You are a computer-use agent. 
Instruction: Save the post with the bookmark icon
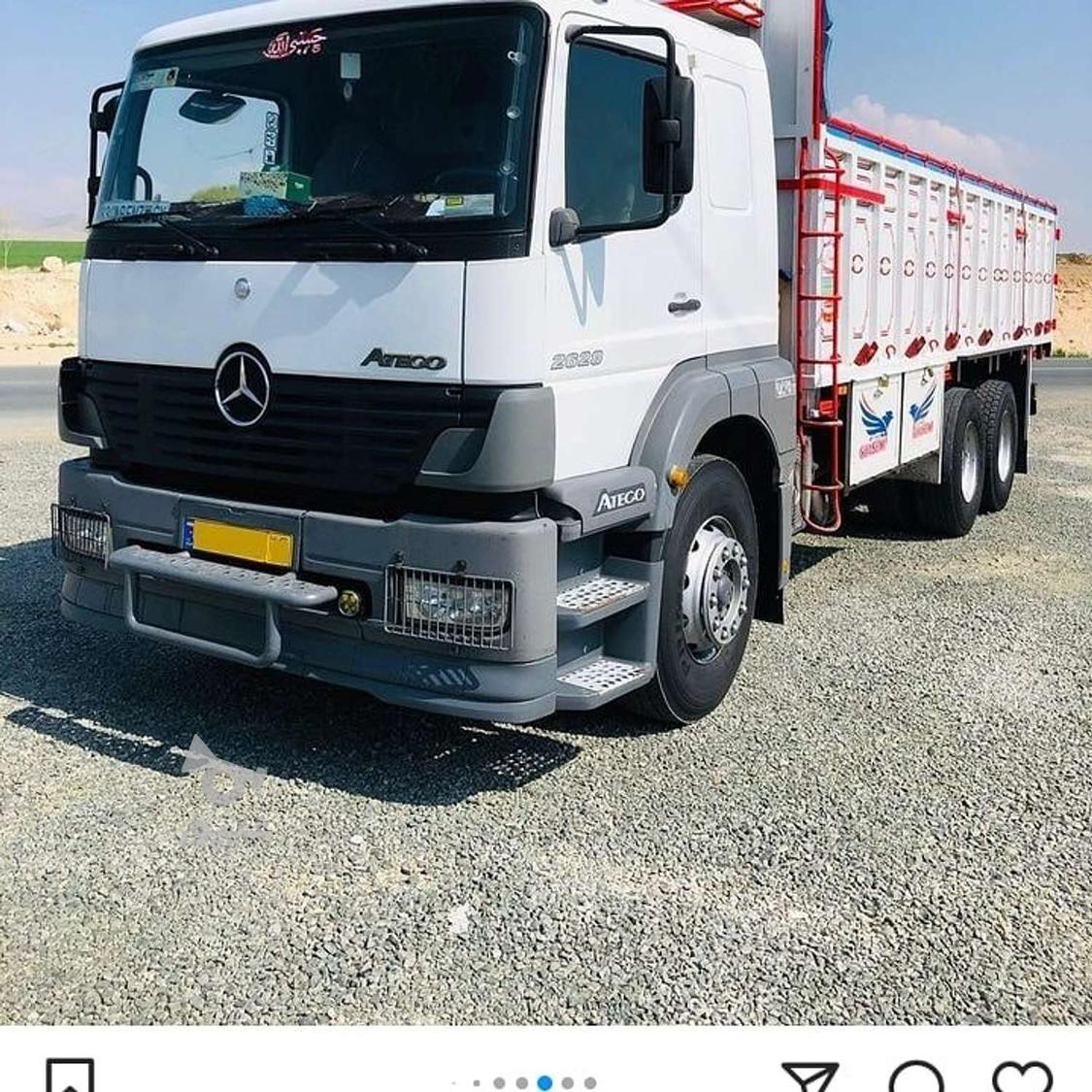pyautogui.click(x=70, y=1077)
